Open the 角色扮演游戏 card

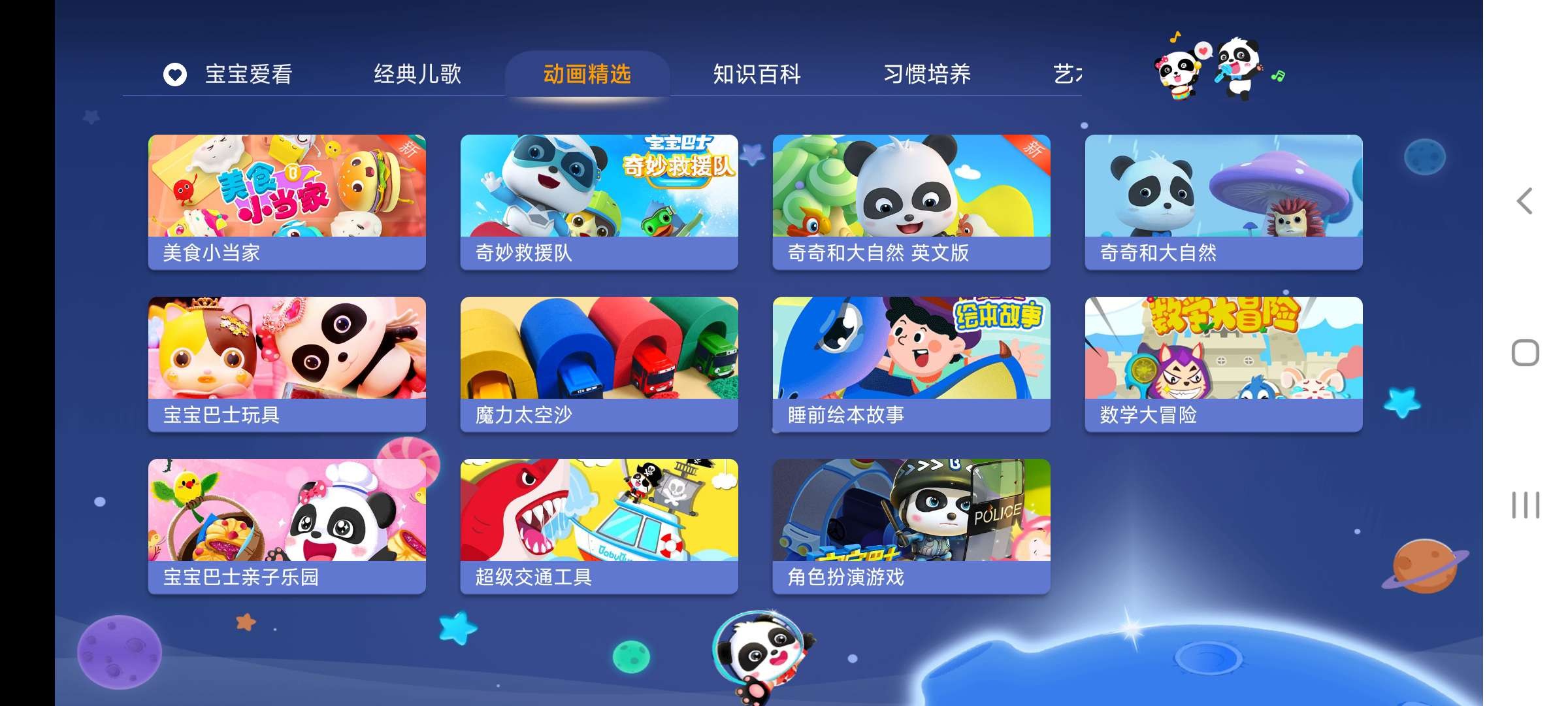[911, 526]
